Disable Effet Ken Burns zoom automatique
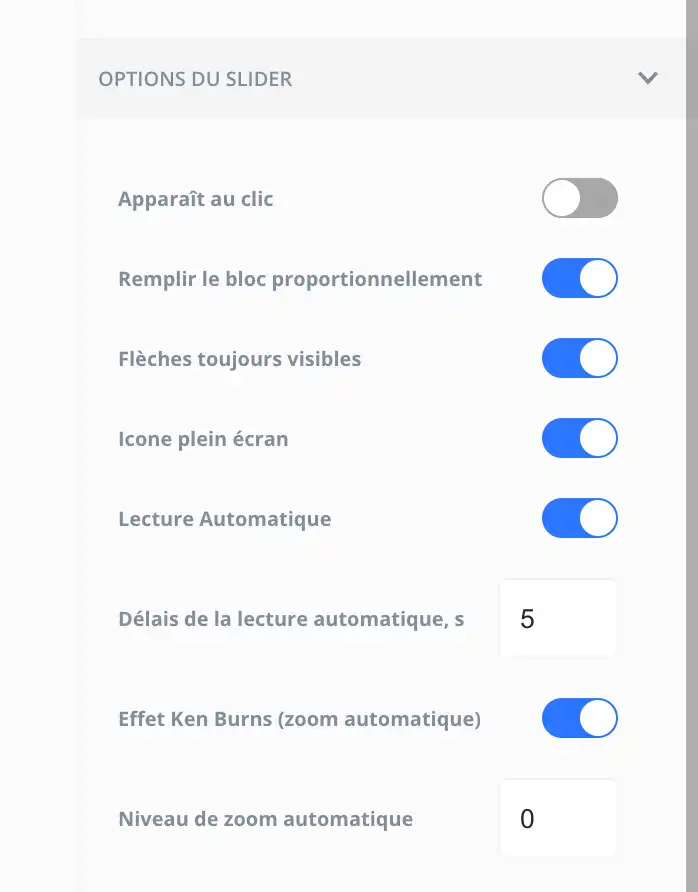The width and height of the screenshot is (698, 892). (580, 718)
